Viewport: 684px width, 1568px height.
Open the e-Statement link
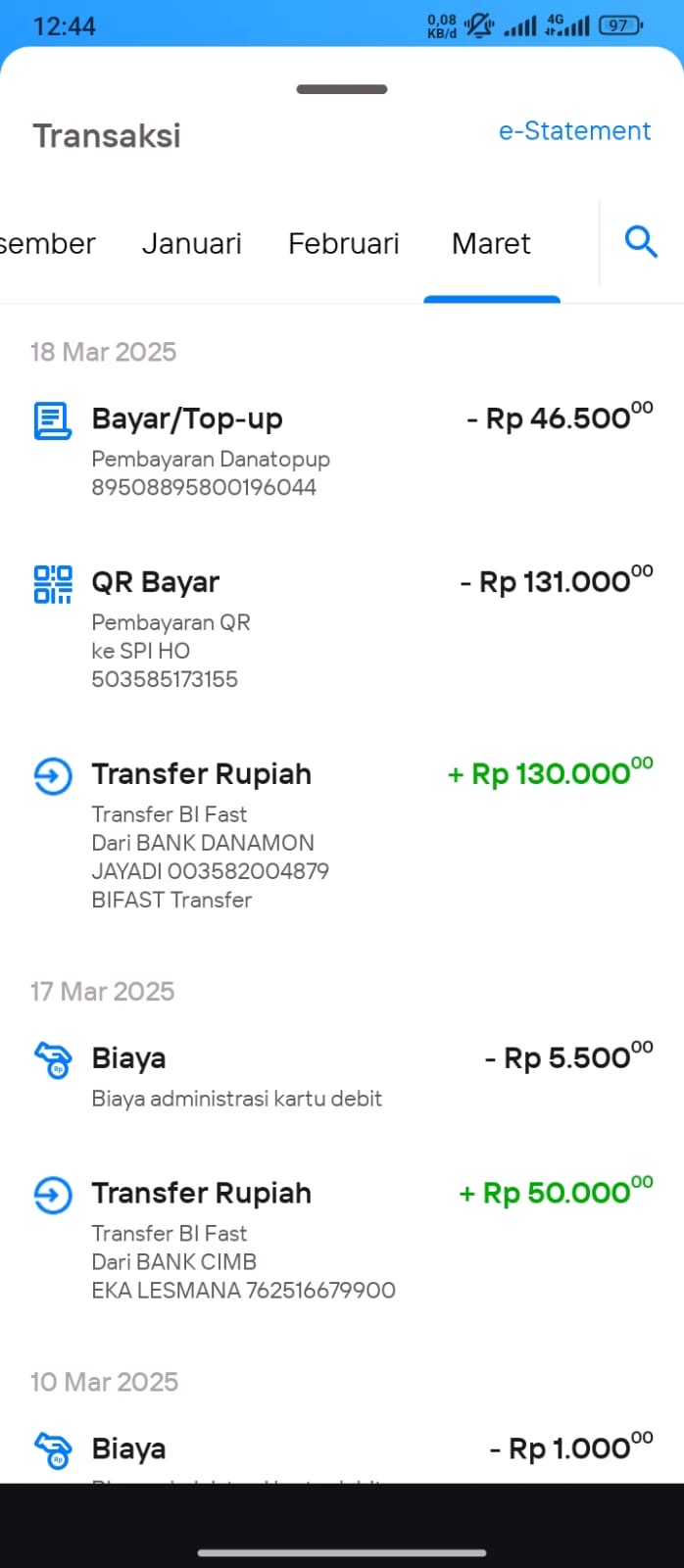pos(574,131)
